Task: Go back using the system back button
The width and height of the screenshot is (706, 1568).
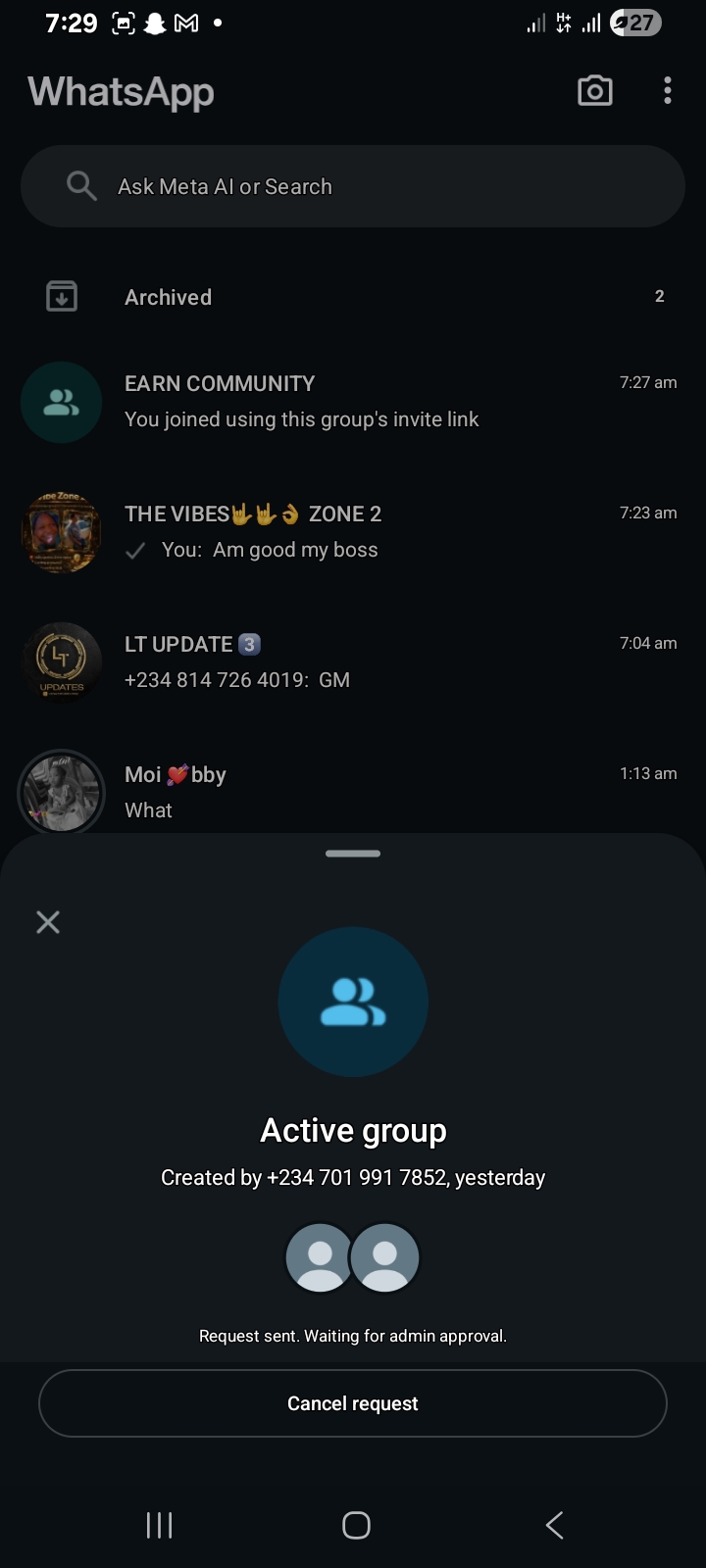Action: pos(554,1525)
